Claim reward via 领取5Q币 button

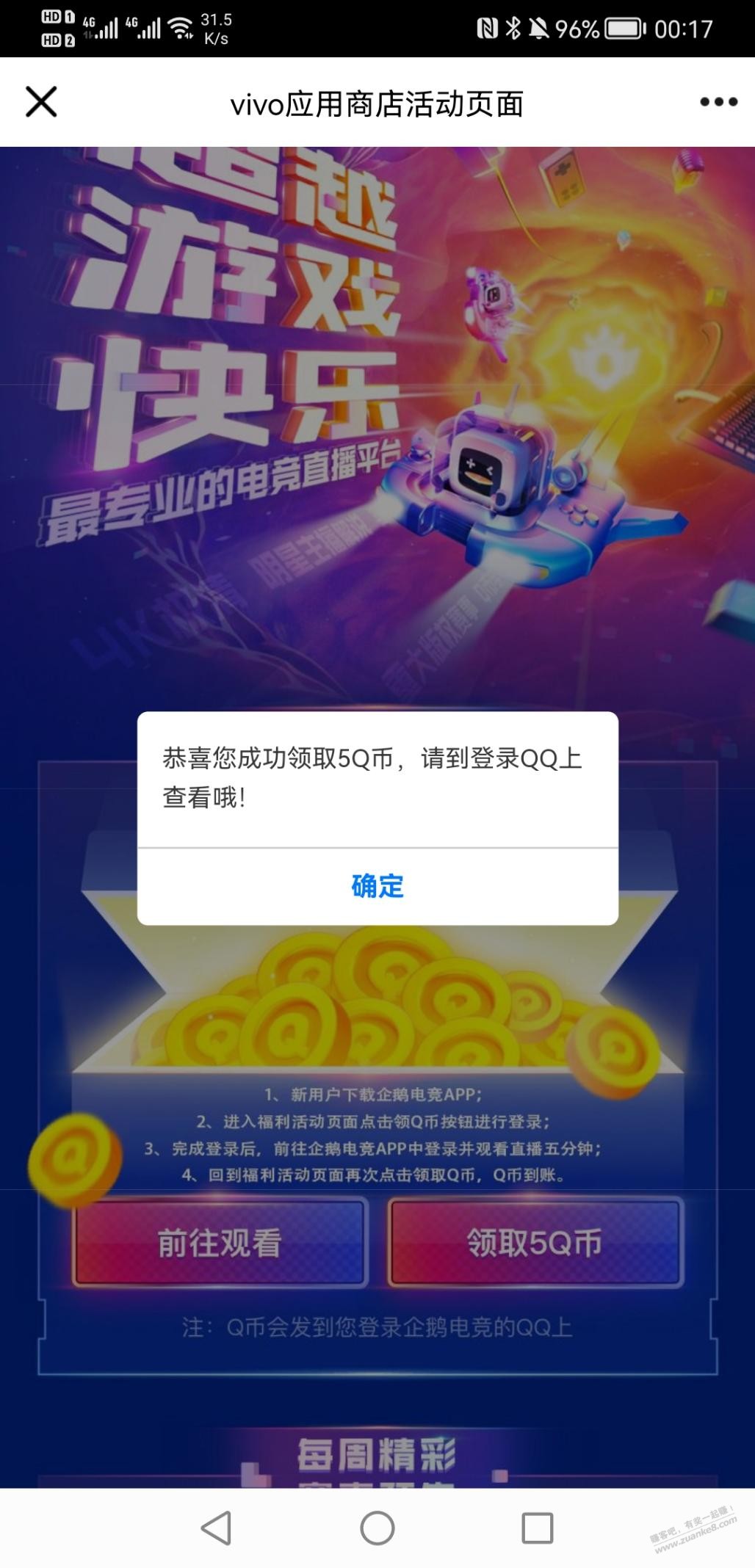pyautogui.click(x=535, y=1243)
